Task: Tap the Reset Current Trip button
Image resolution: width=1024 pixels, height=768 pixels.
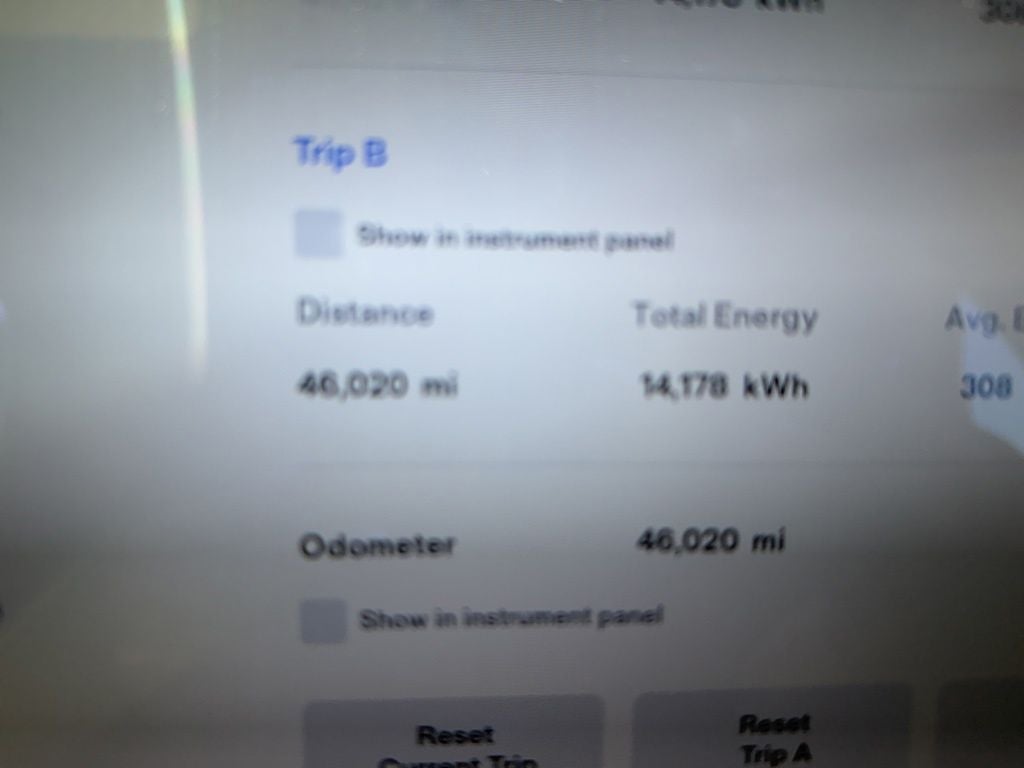Action: (455, 738)
